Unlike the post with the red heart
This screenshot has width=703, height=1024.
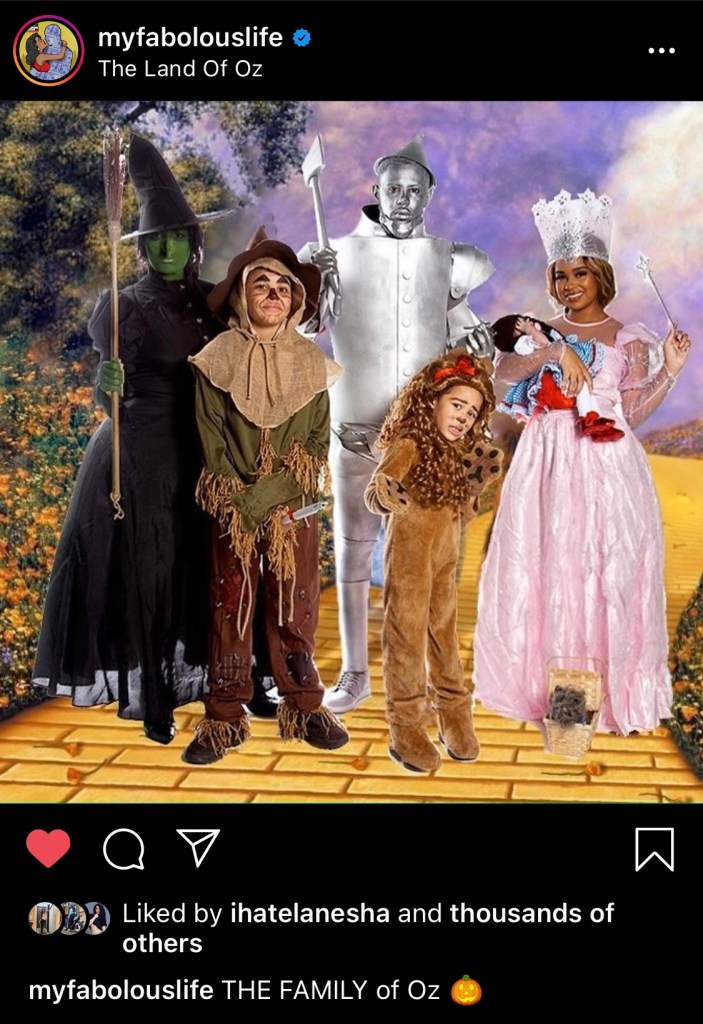[48, 850]
